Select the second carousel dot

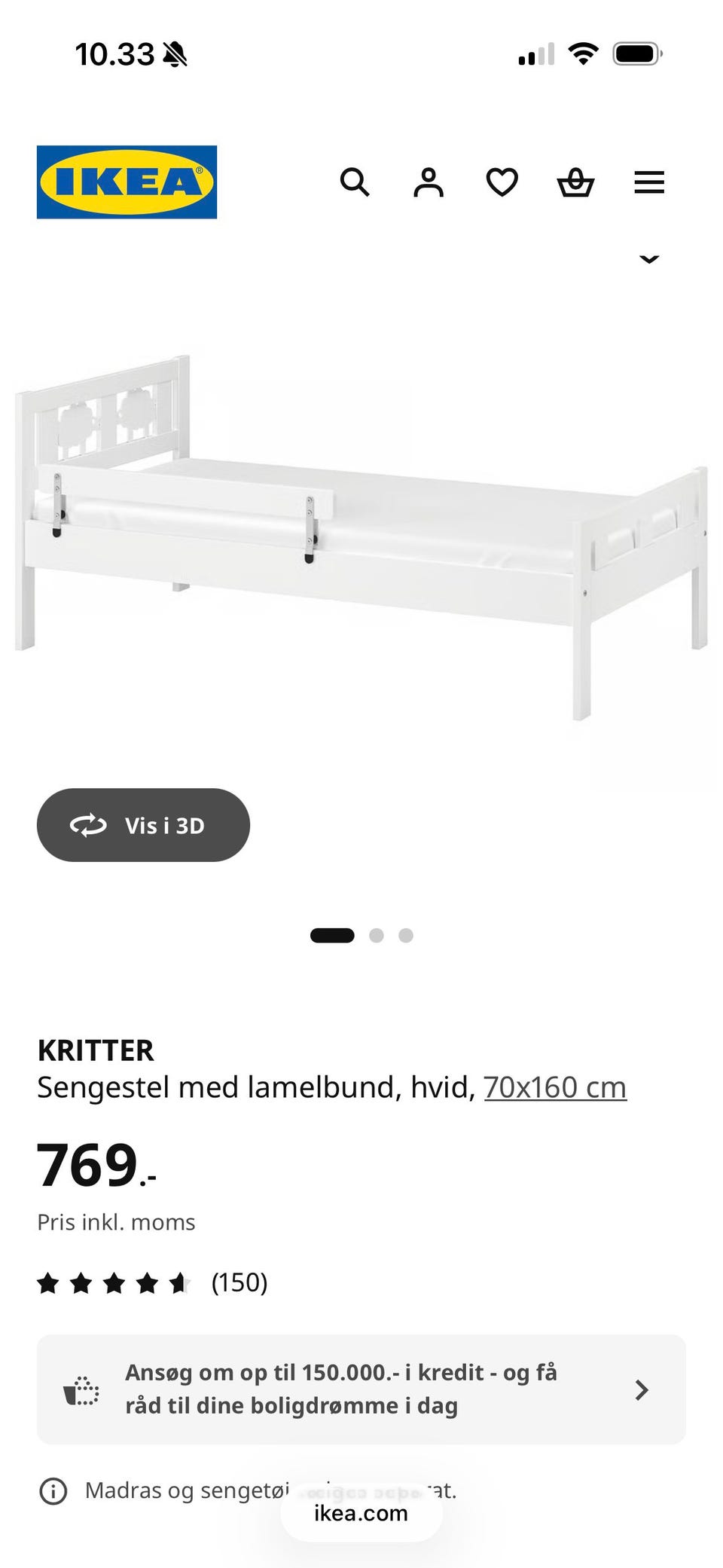tap(377, 935)
